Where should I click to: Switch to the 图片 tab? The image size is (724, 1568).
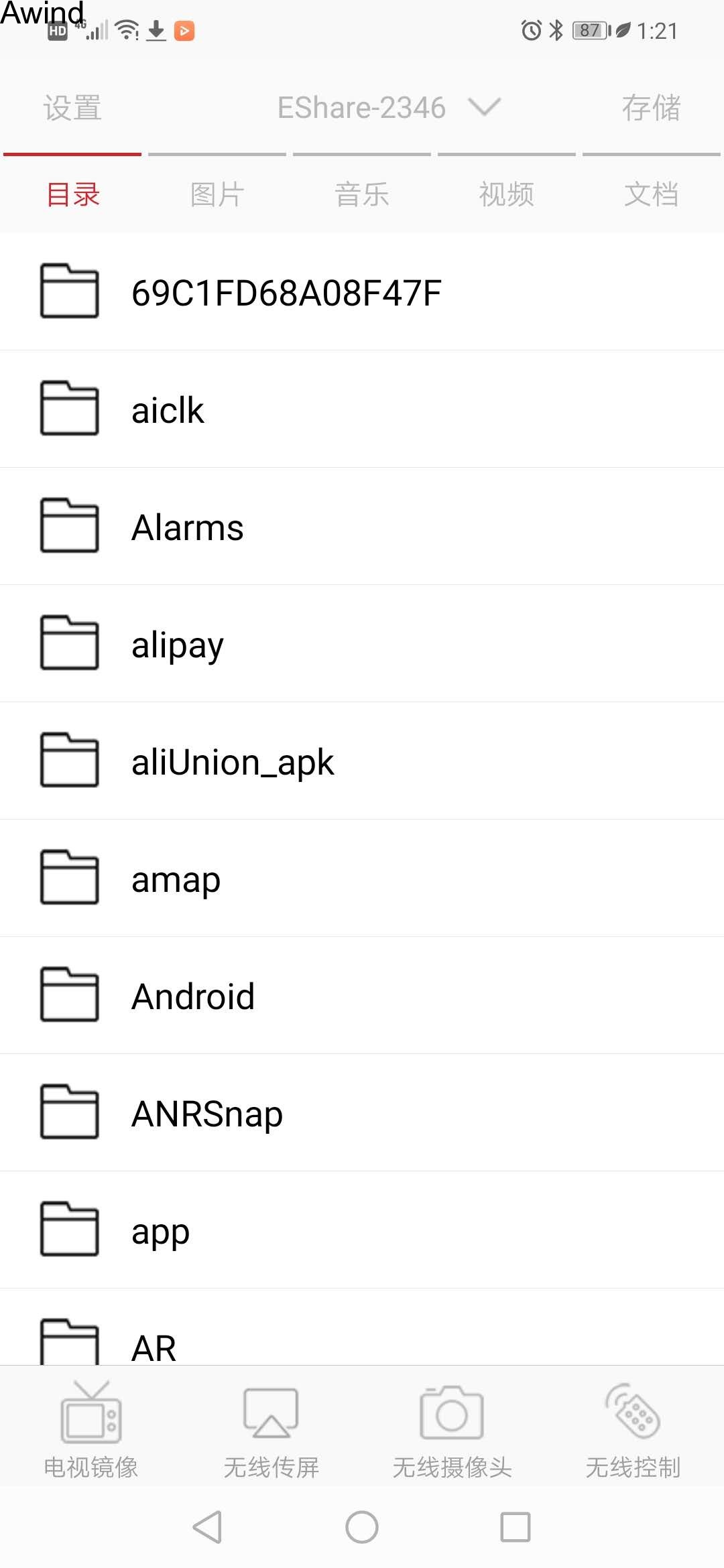click(x=217, y=194)
